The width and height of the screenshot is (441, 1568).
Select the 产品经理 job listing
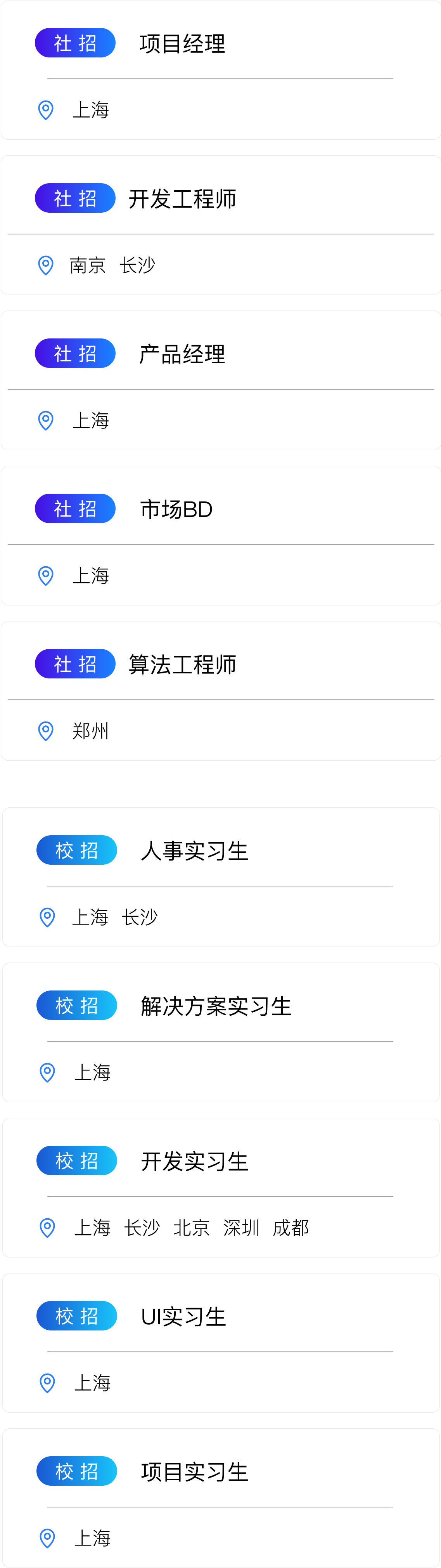click(x=220, y=380)
